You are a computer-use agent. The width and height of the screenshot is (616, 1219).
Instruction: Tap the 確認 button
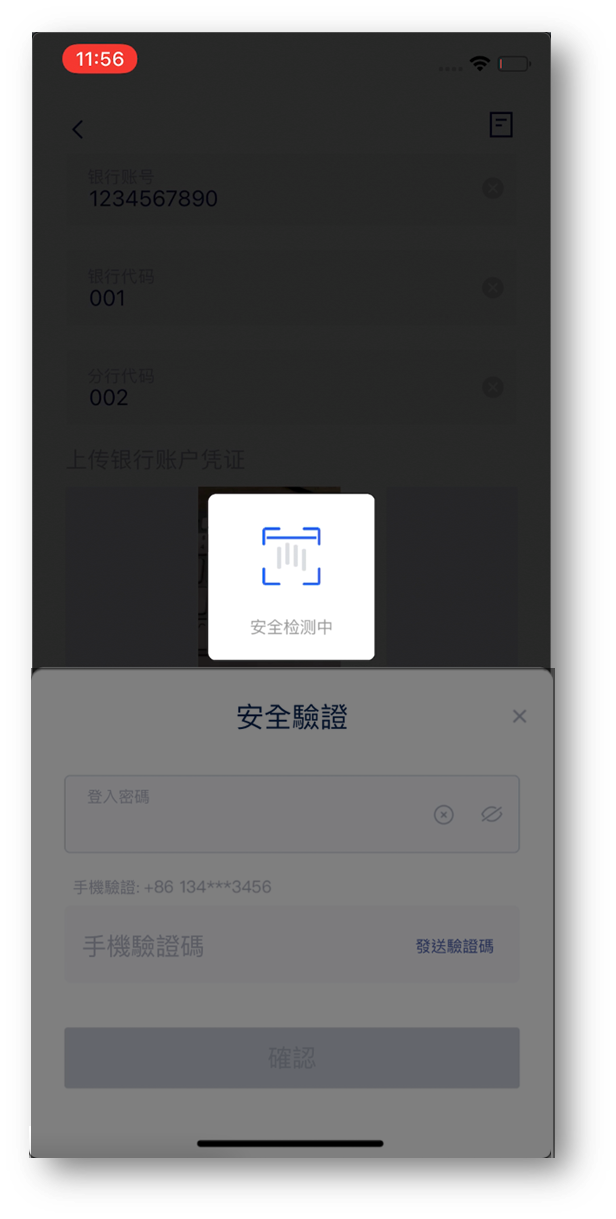click(x=292, y=1058)
